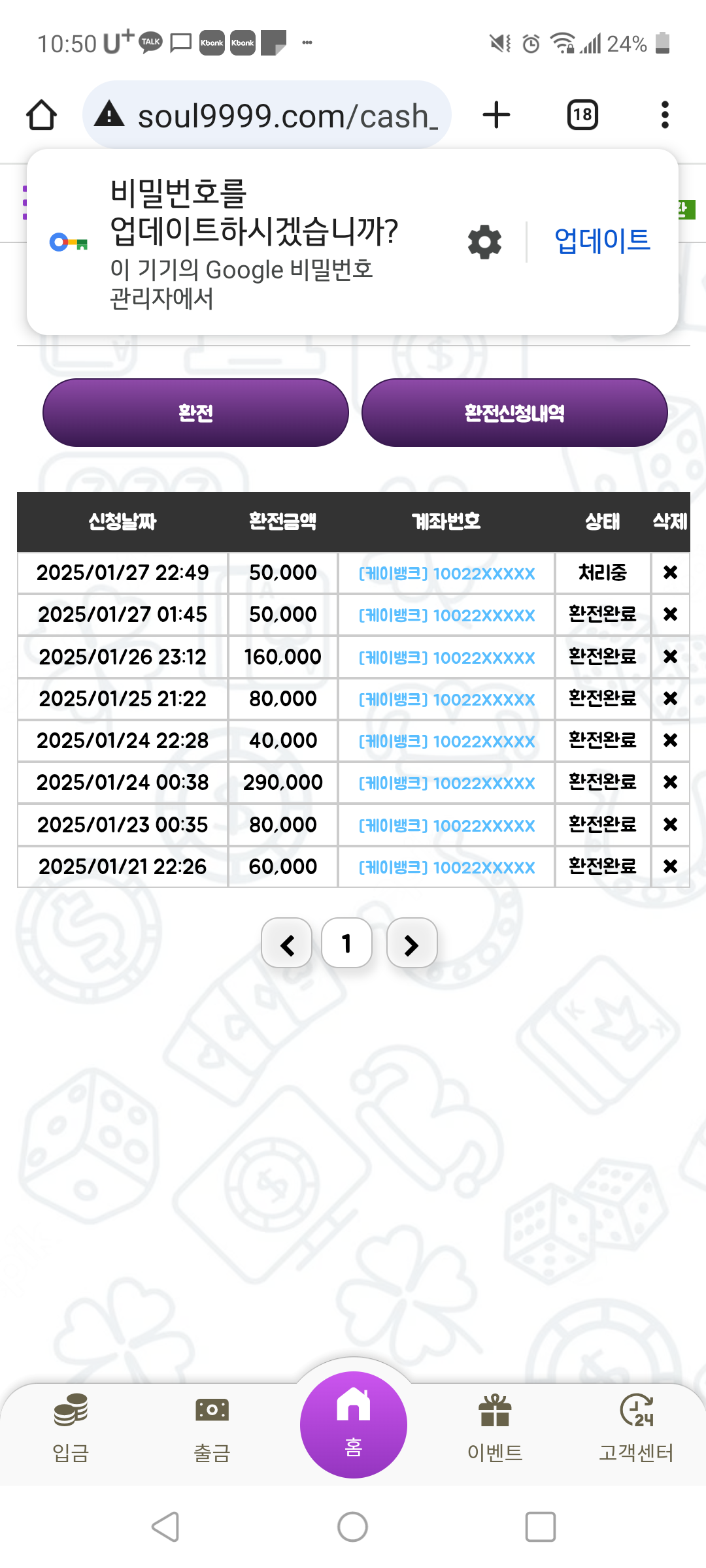706x1568 pixels.
Task: Delete the 2025/01/27 22:49 request
Action: pyautogui.click(x=670, y=573)
